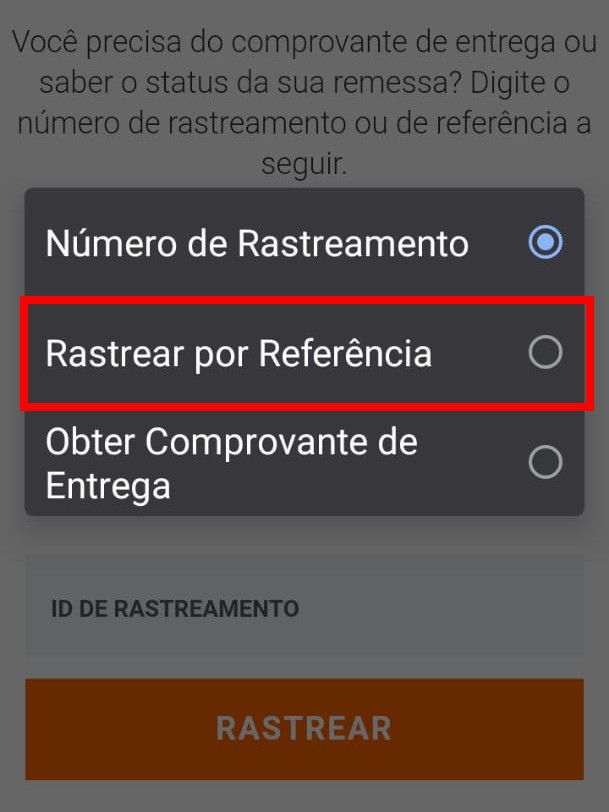Select Obter Comprovante de Entrega
Screen dimensions: 609x812
coord(545,462)
